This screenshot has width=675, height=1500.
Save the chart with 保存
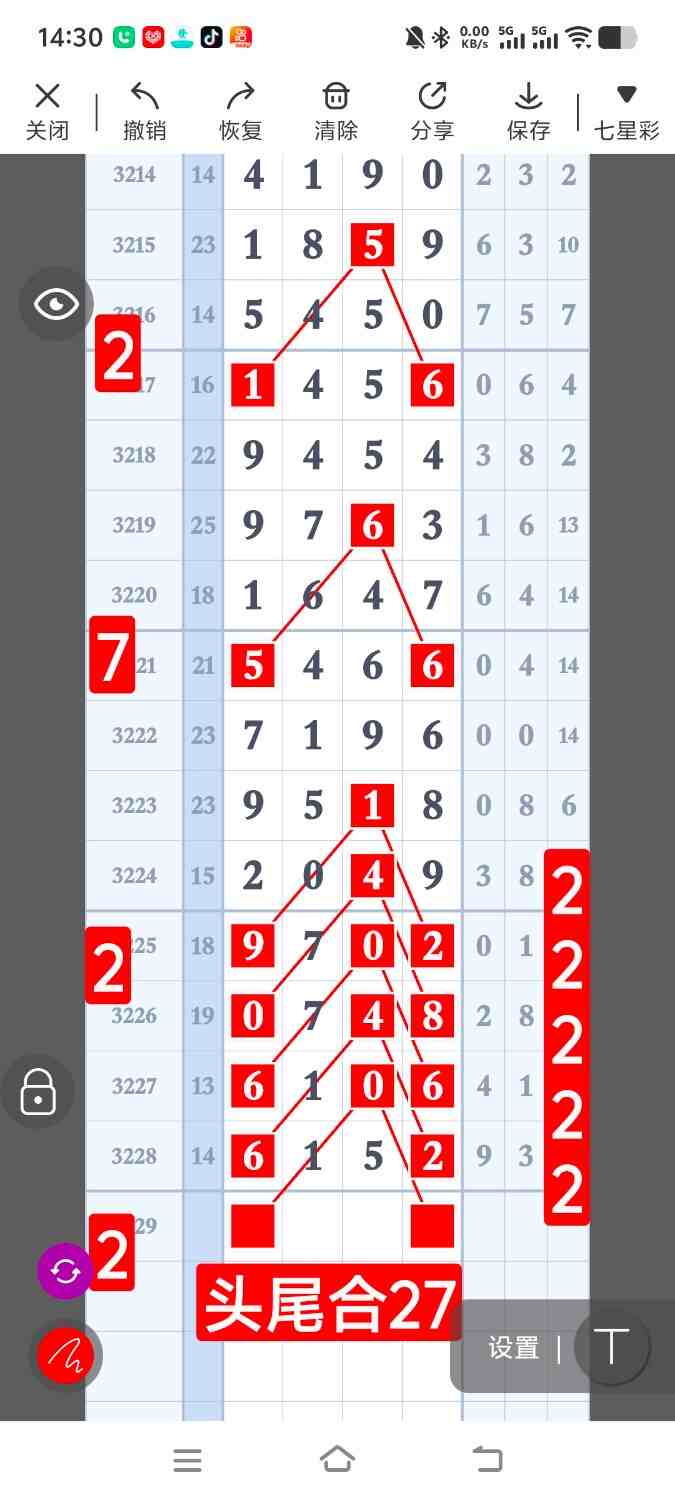coord(528,111)
